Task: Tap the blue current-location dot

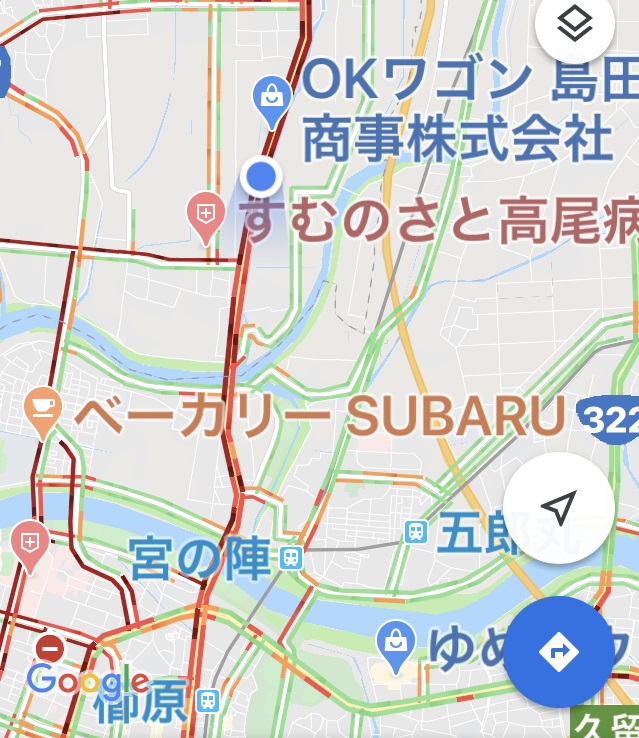Action: click(261, 177)
